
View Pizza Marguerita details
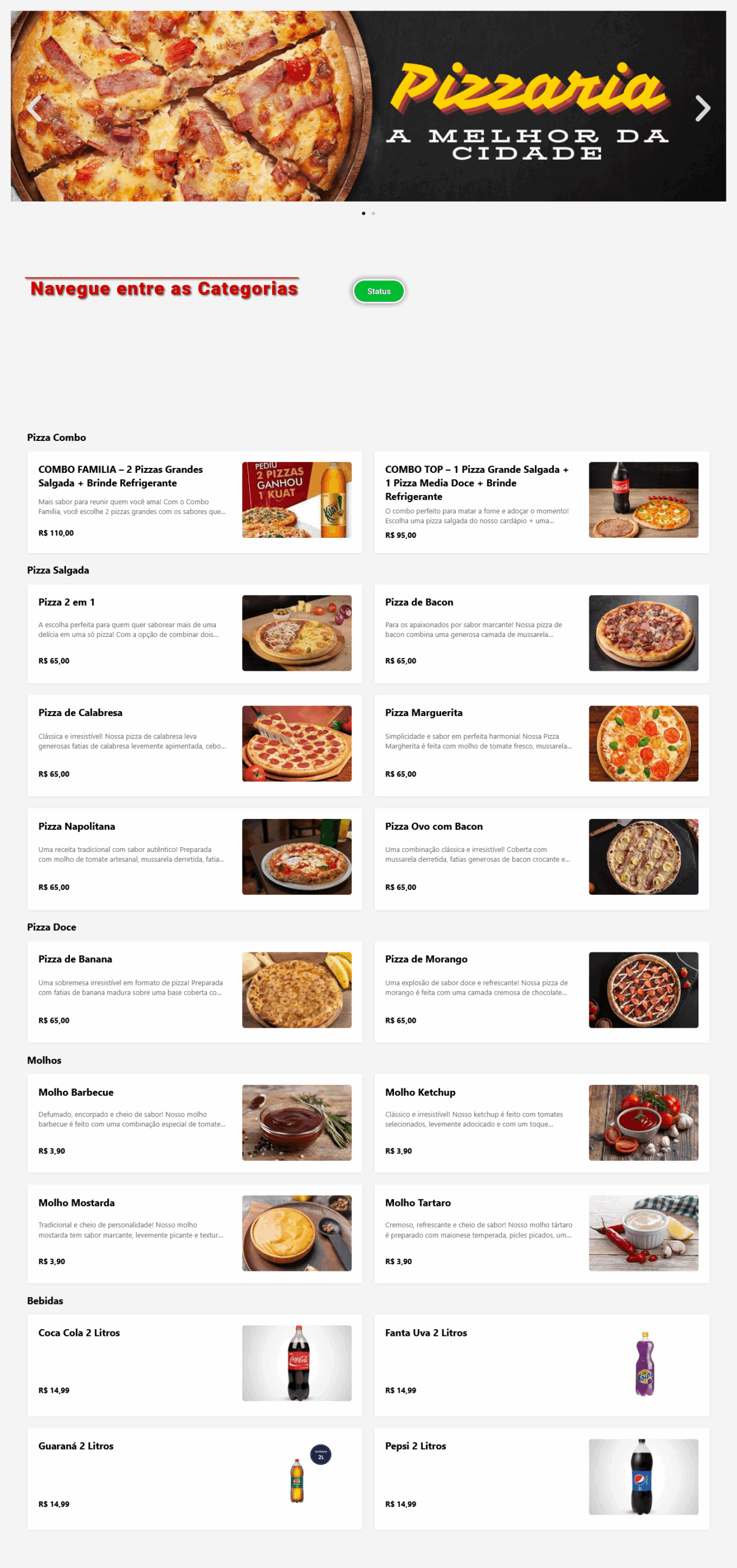tap(541, 744)
